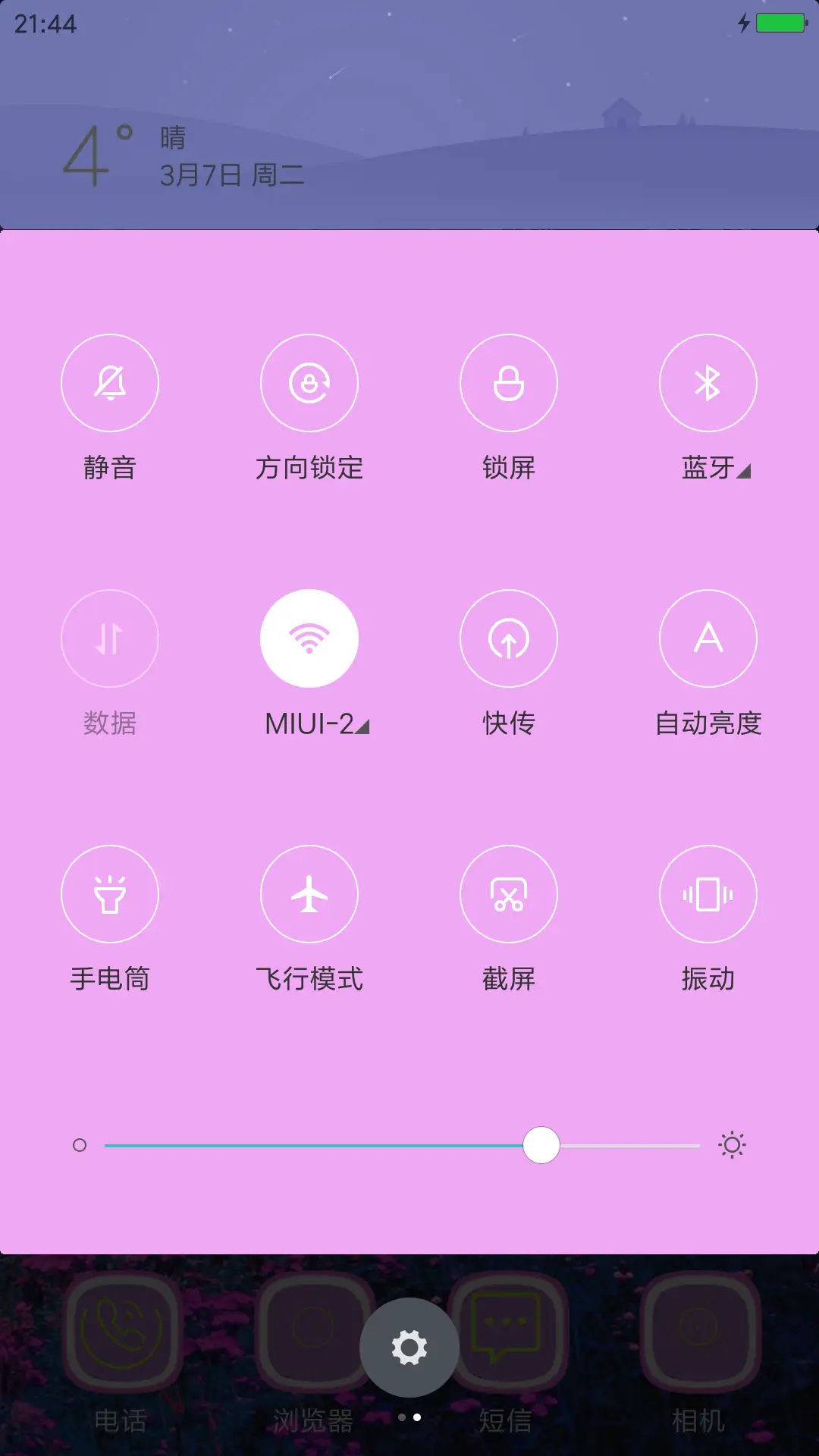Tap the mobile data 数据 tile
Image resolution: width=819 pixels, height=1456 pixels.
point(110,639)
